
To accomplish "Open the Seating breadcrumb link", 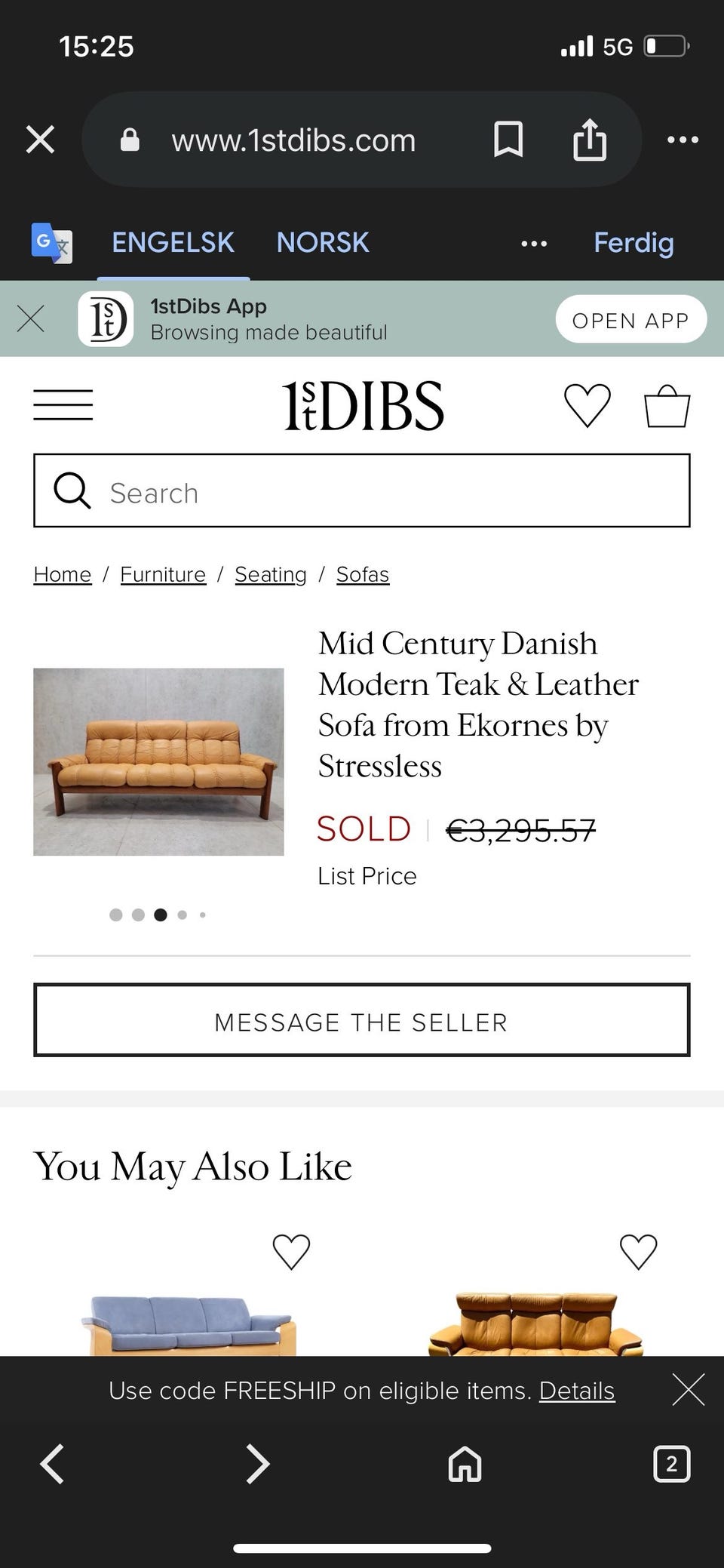I will 271,575.
